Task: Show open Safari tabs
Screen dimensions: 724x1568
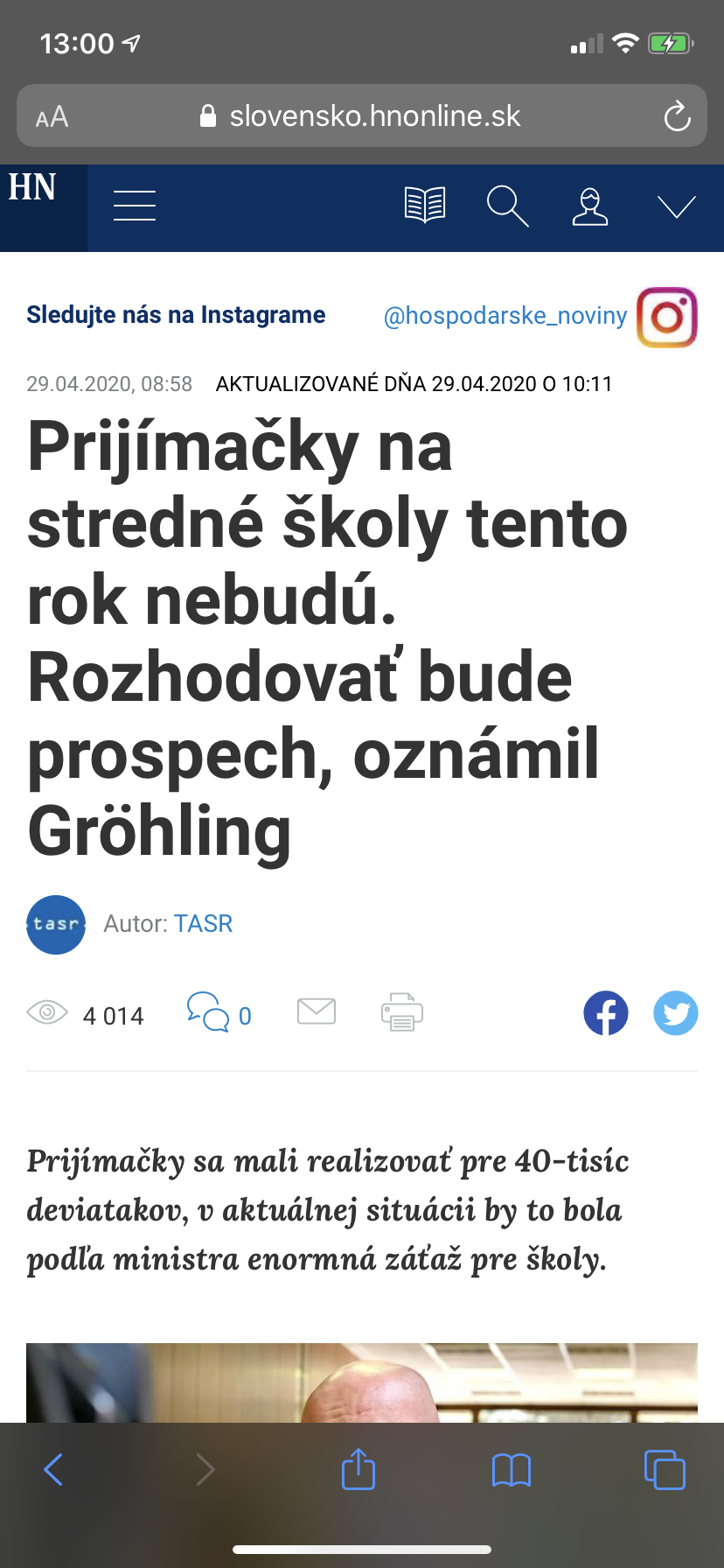Action: point(665,1469)
